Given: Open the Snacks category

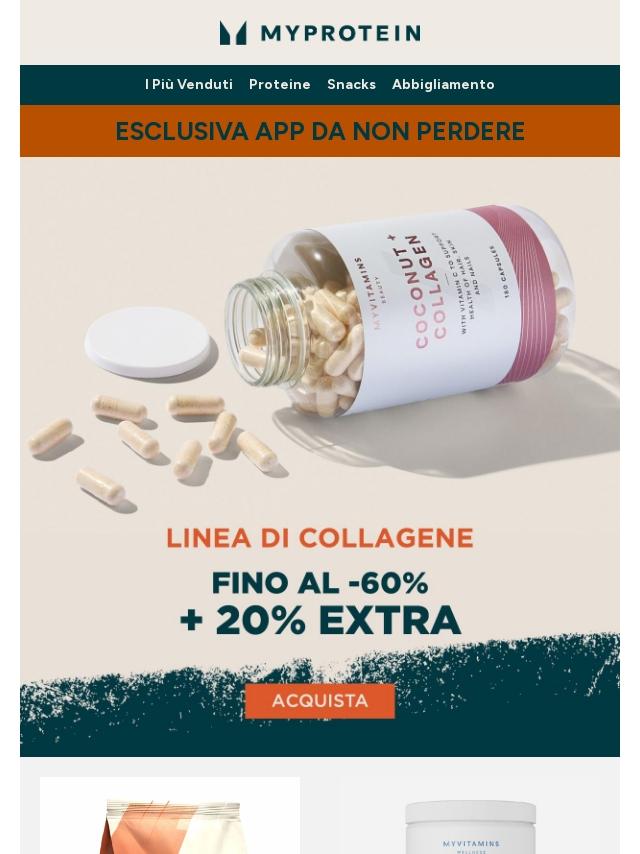Looking at the screenshot, I should 351,85.
